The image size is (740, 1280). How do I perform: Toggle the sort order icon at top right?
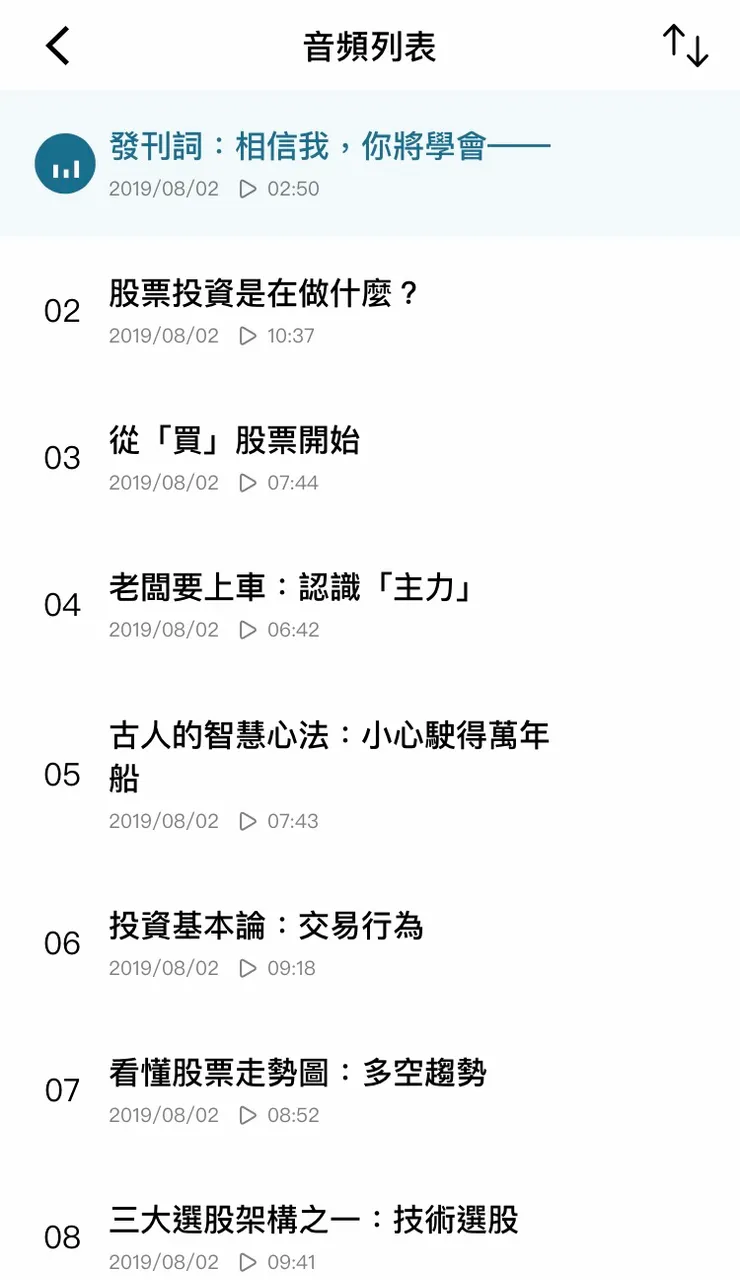point(685,45)
